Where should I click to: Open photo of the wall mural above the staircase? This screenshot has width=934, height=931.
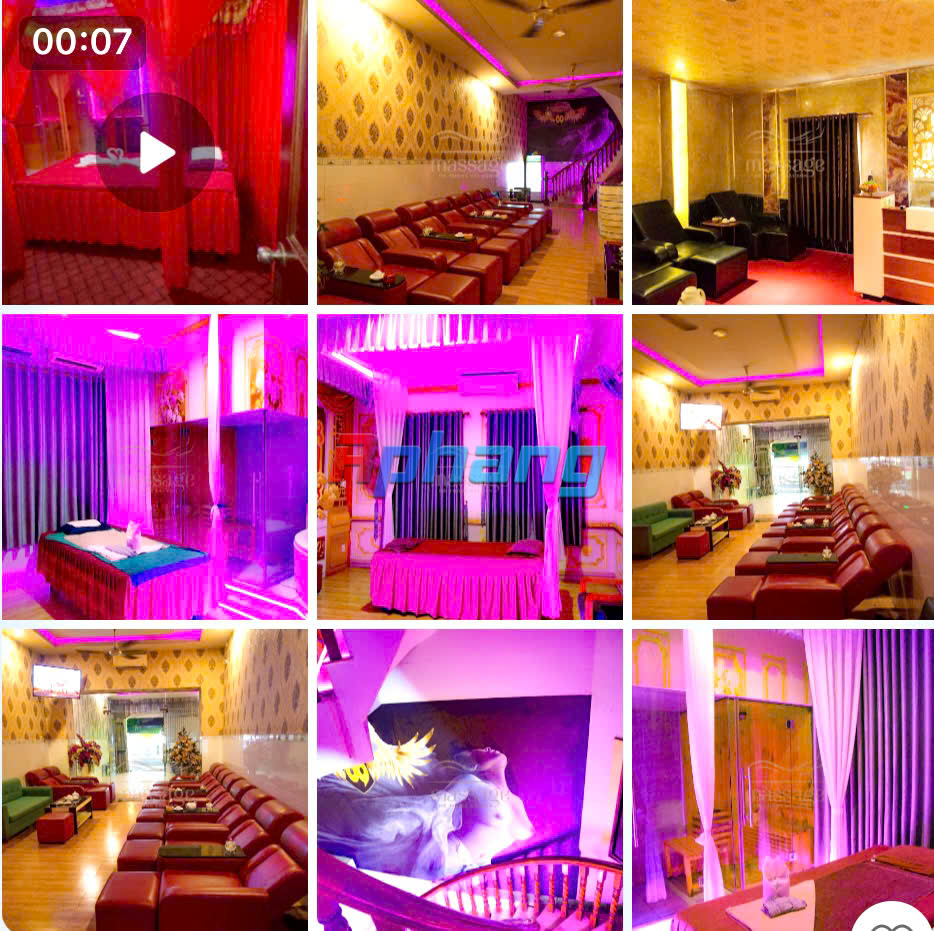(x=469, y=779)
